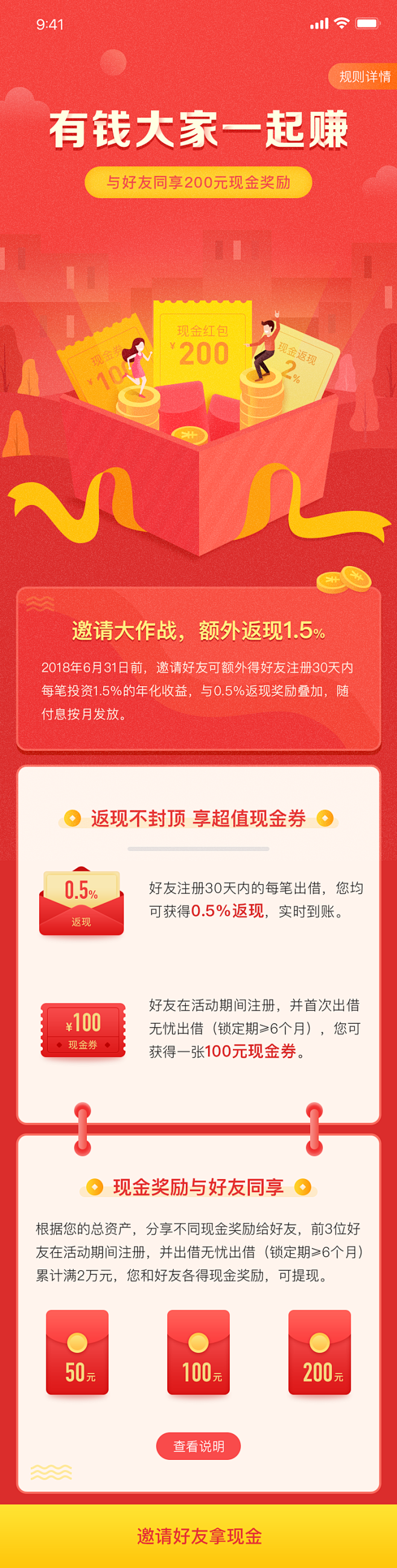Tap the 查看说明 button
Viewport: 397px width, 1568px height.
point(198,1445)
